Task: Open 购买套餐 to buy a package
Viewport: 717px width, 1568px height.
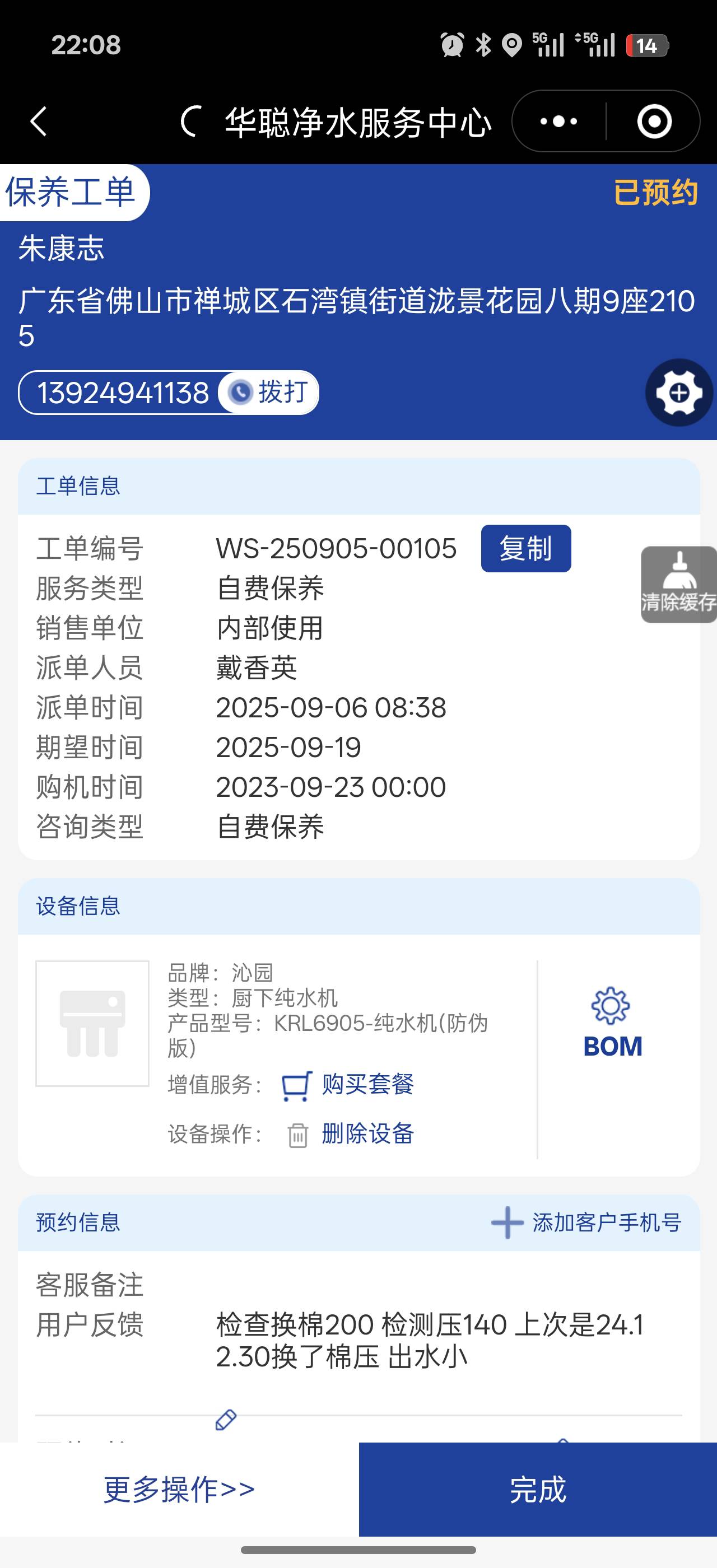Action: click(x=367, y=1085)
